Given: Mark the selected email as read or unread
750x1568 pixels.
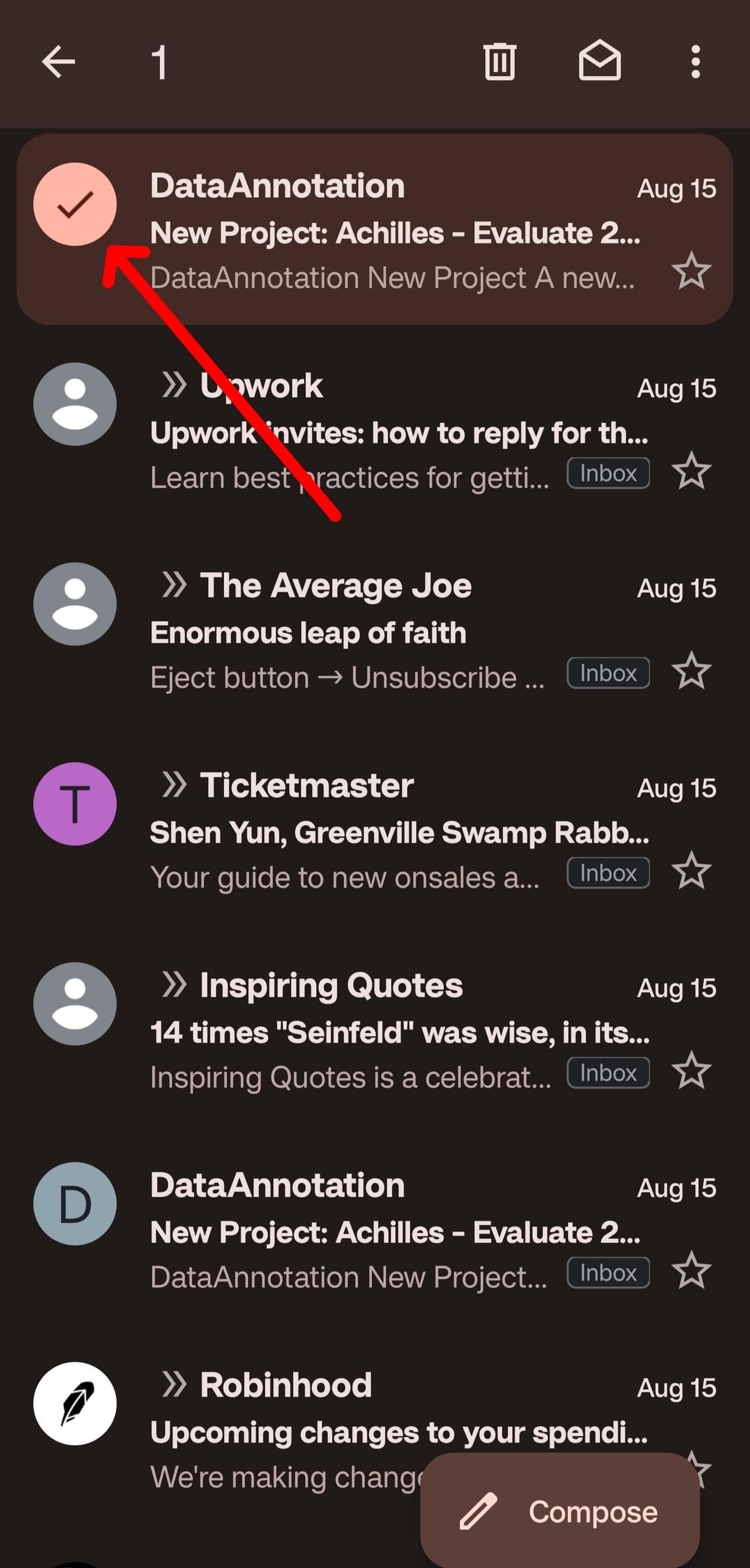Looking at the screenshot, I should [x=599, y=62].
